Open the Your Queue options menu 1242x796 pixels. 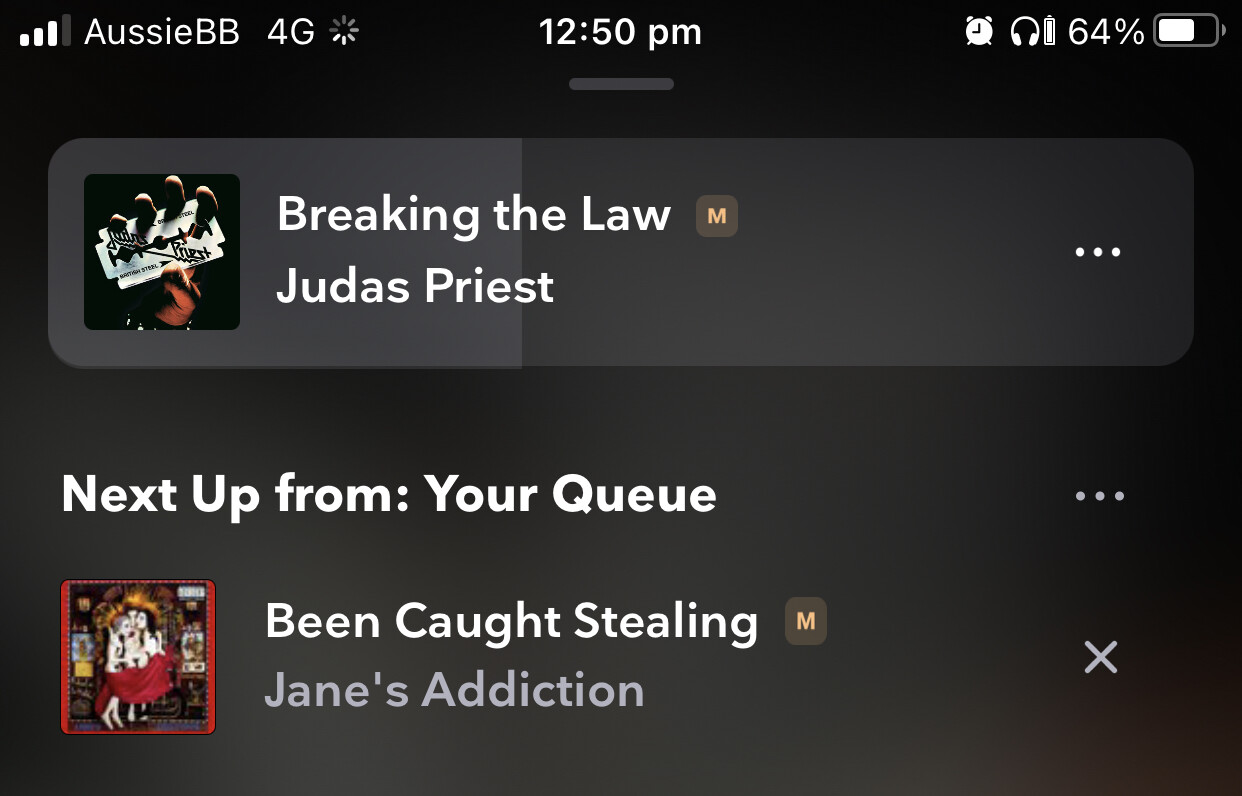click(x=1099, y=496)
